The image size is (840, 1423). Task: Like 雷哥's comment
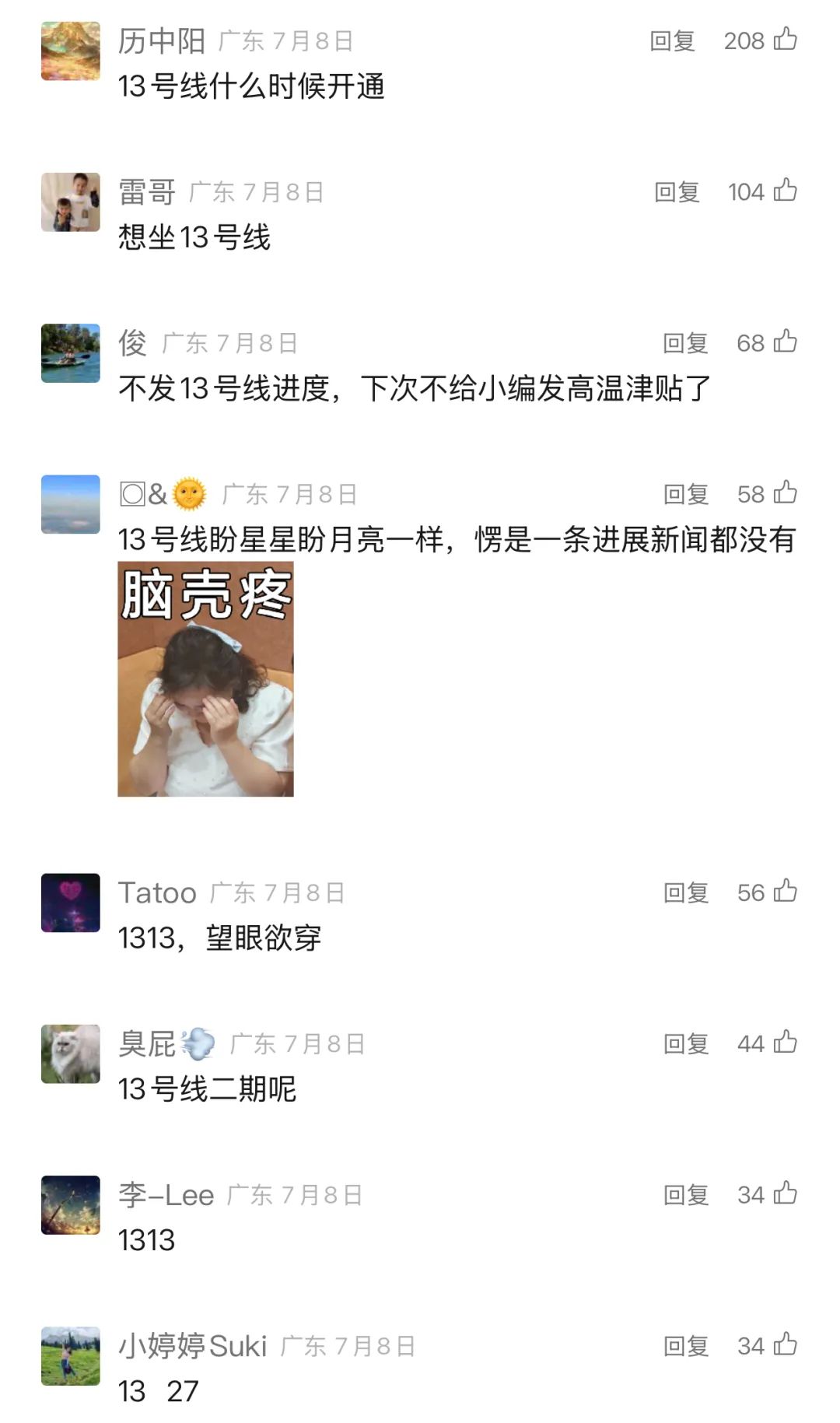[x=785, y=190]
